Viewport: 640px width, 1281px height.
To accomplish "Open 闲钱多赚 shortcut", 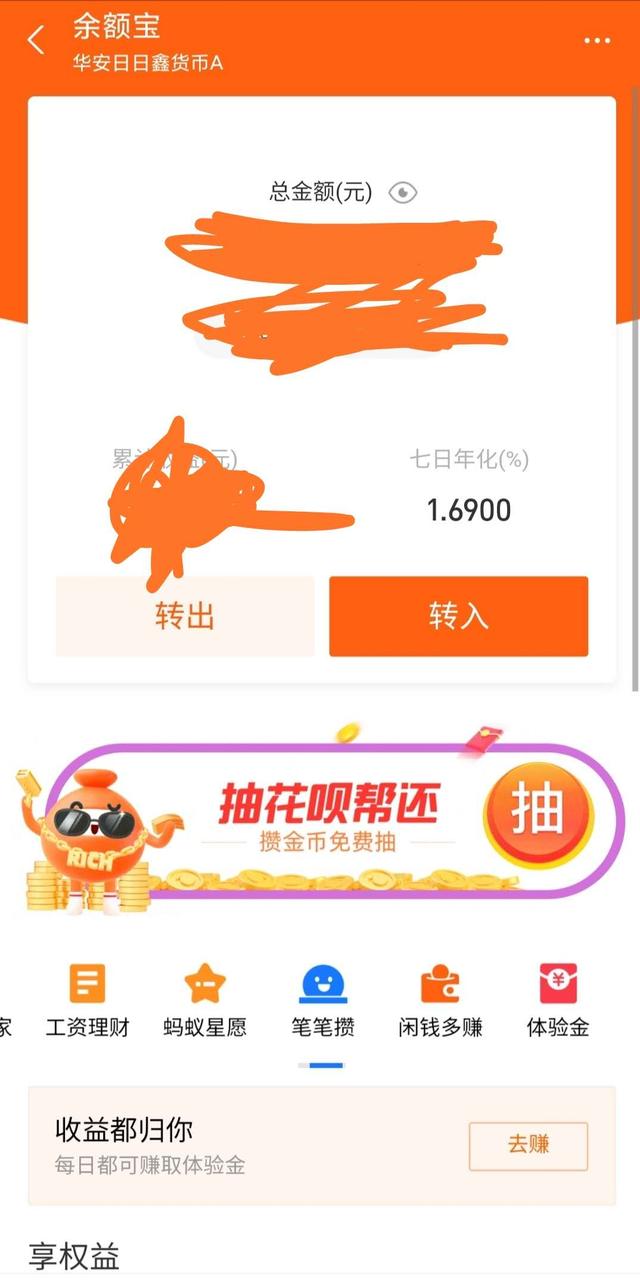I will [x=440, y=1000].
